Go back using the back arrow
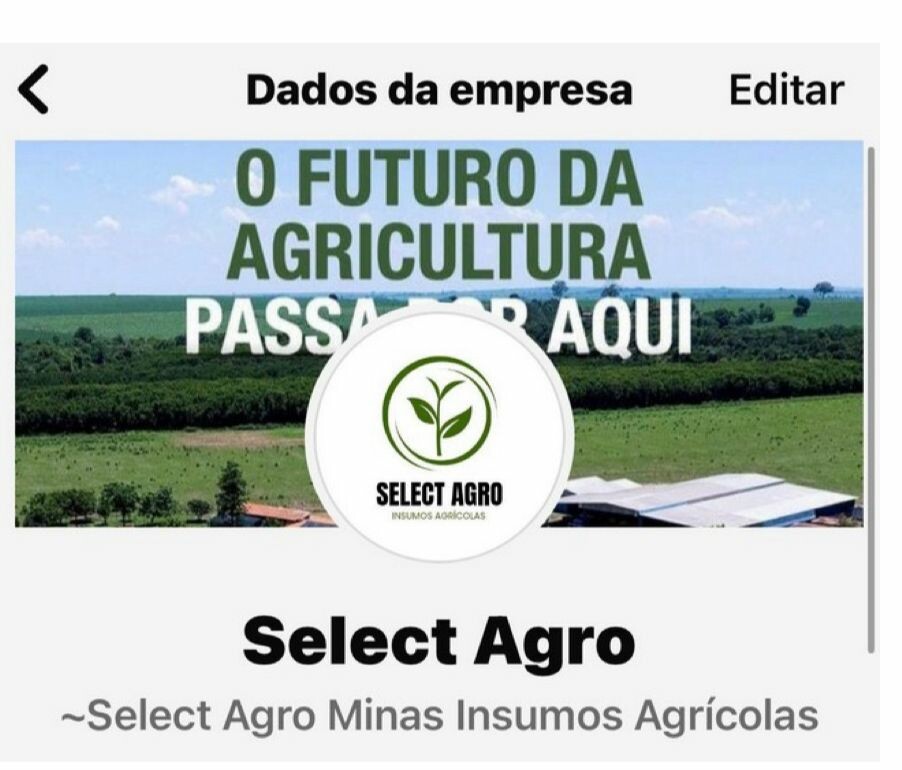 tap(34, 91)
